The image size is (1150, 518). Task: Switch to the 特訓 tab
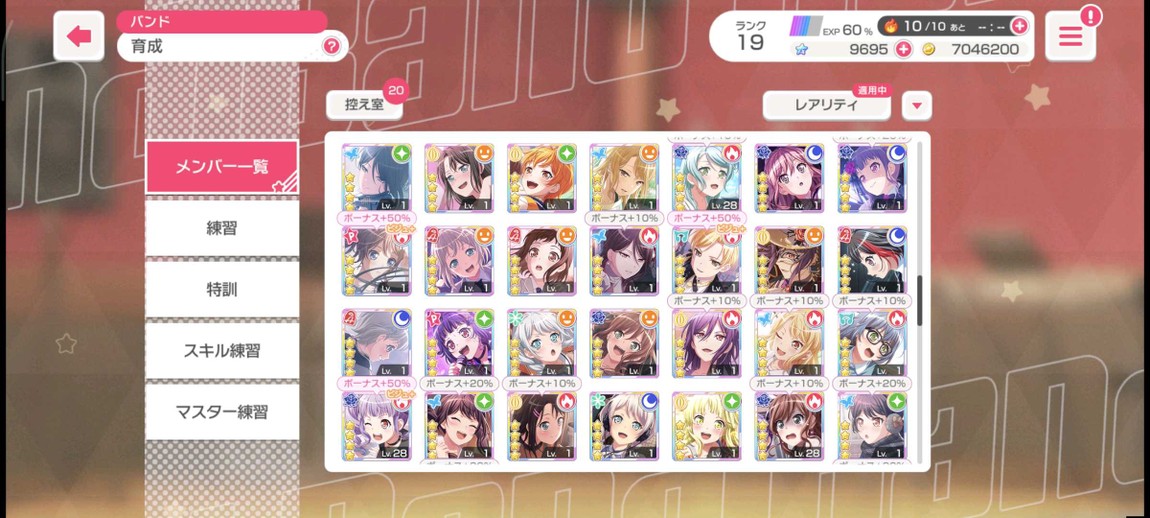221,289
